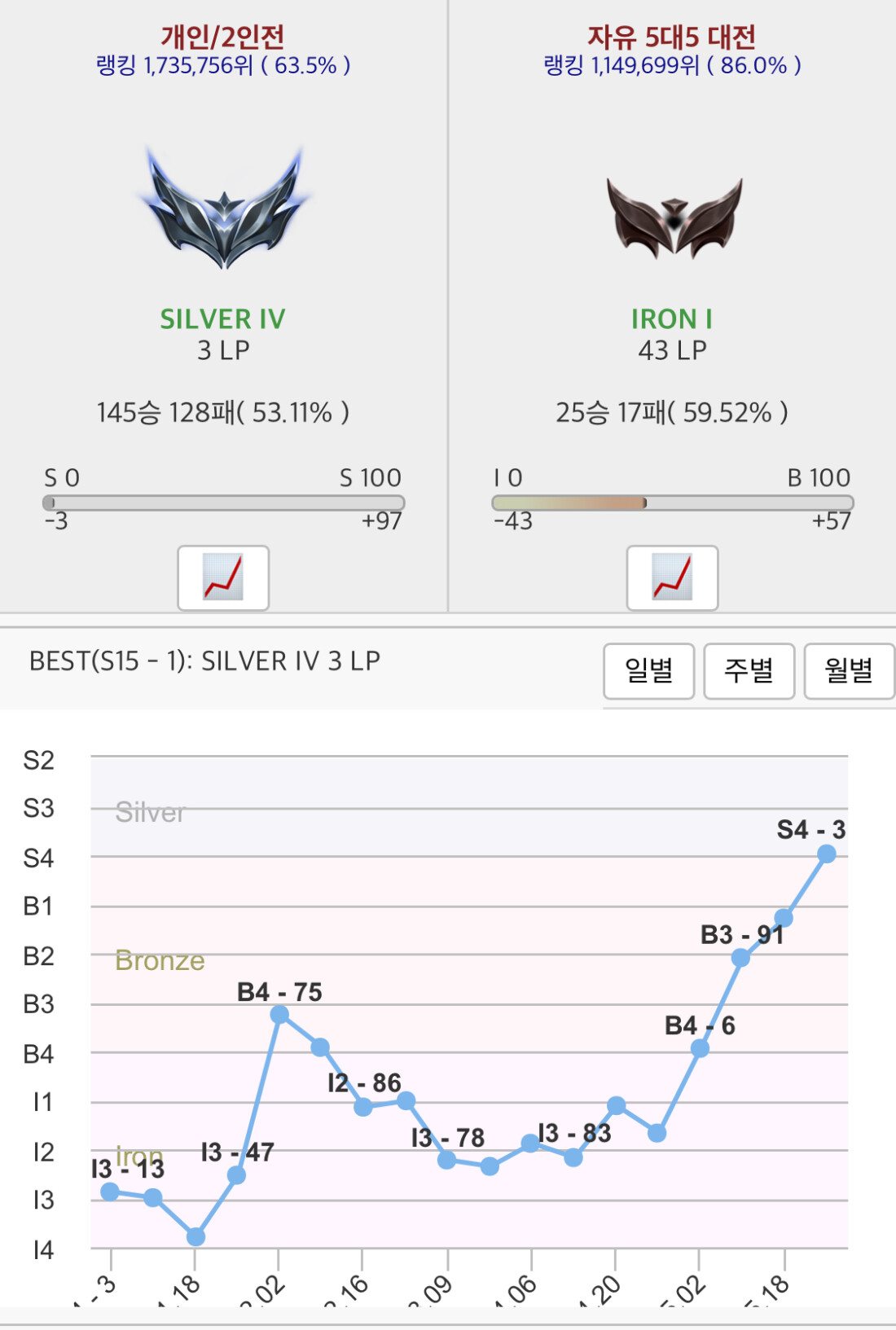The width and height of the screenshot is (896, 1330).
Task: Select the B4 - 75 data point
Action: 279,1014
